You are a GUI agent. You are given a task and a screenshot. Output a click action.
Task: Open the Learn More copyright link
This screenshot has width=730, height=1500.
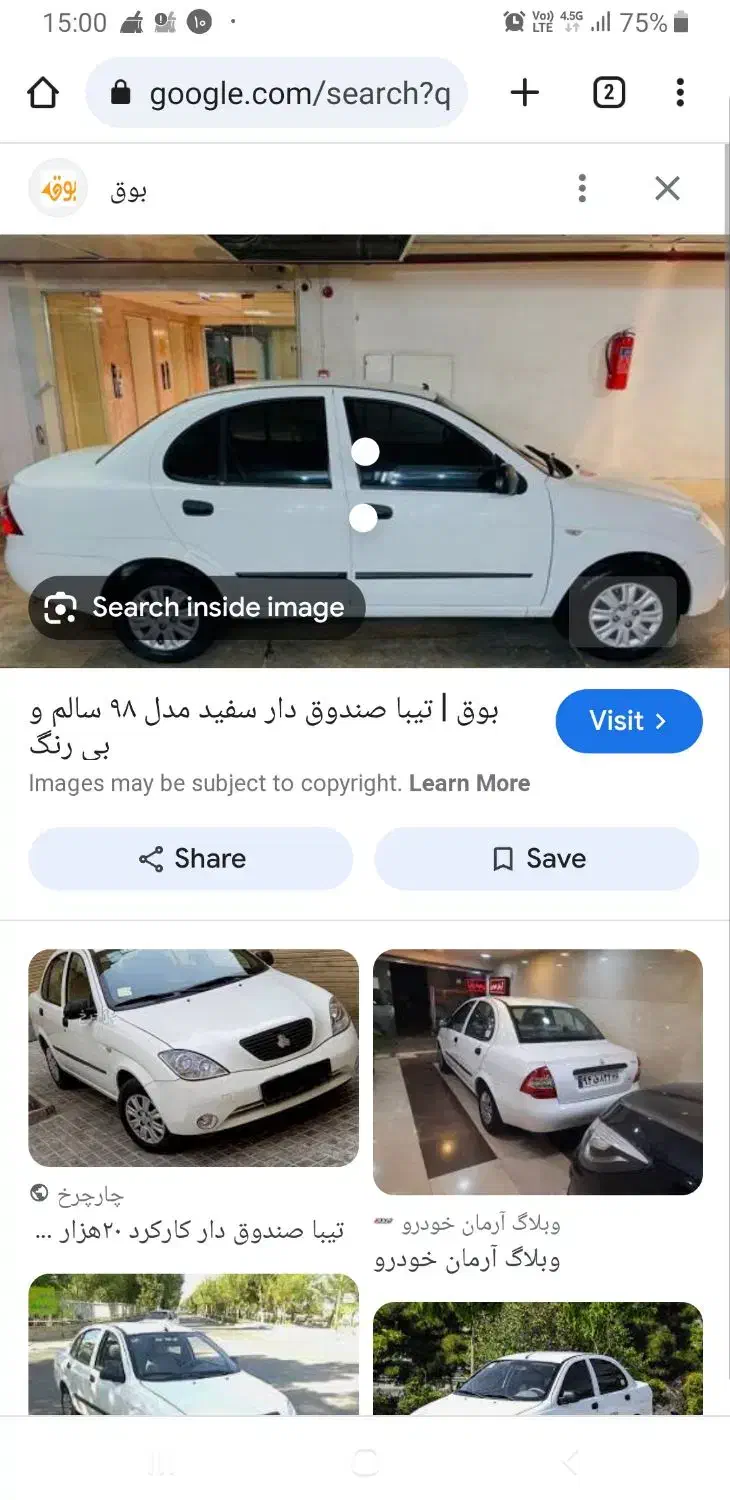470,783
